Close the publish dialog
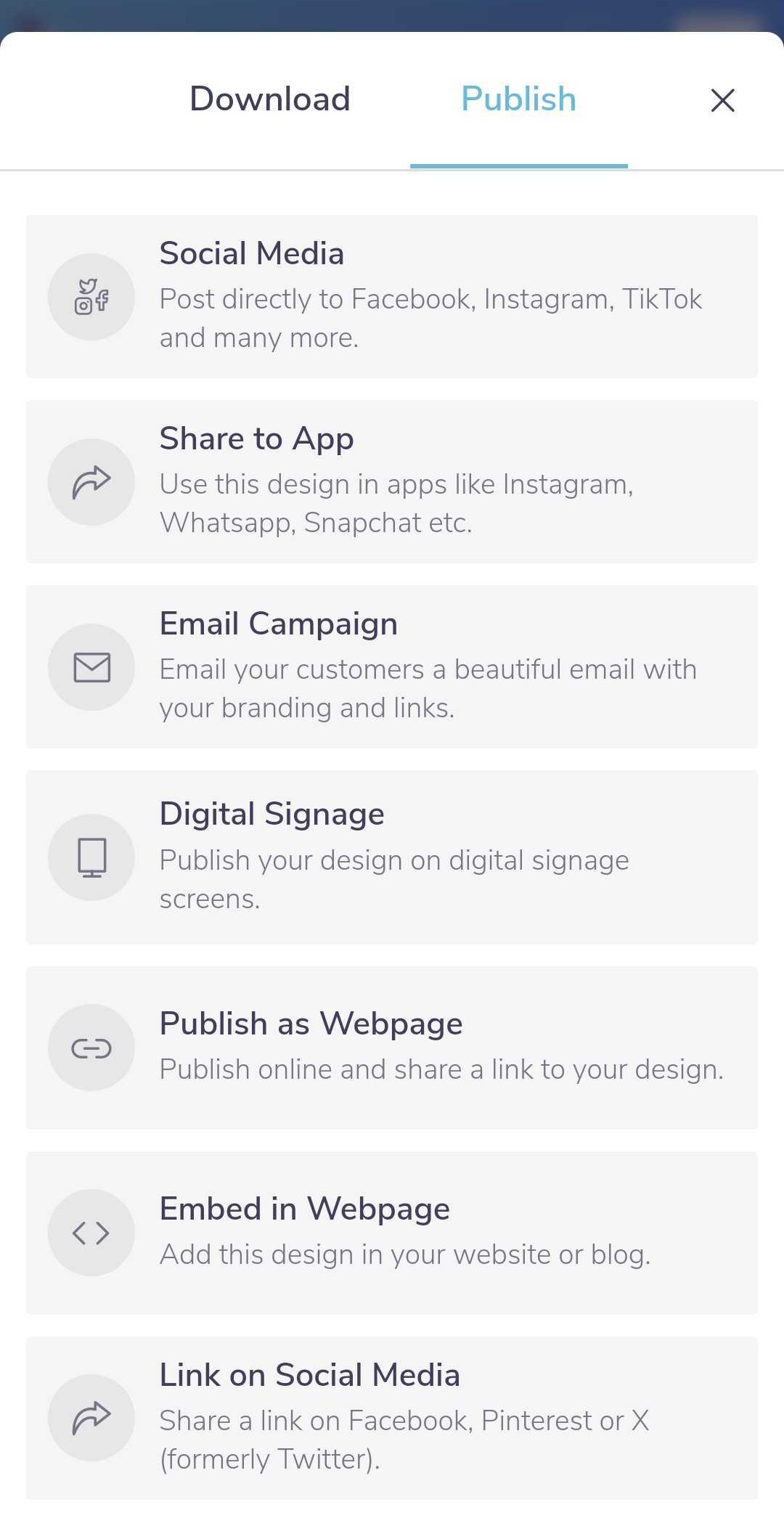The height and width of the screenshot is (1518, 784). (x=722, y=100)
